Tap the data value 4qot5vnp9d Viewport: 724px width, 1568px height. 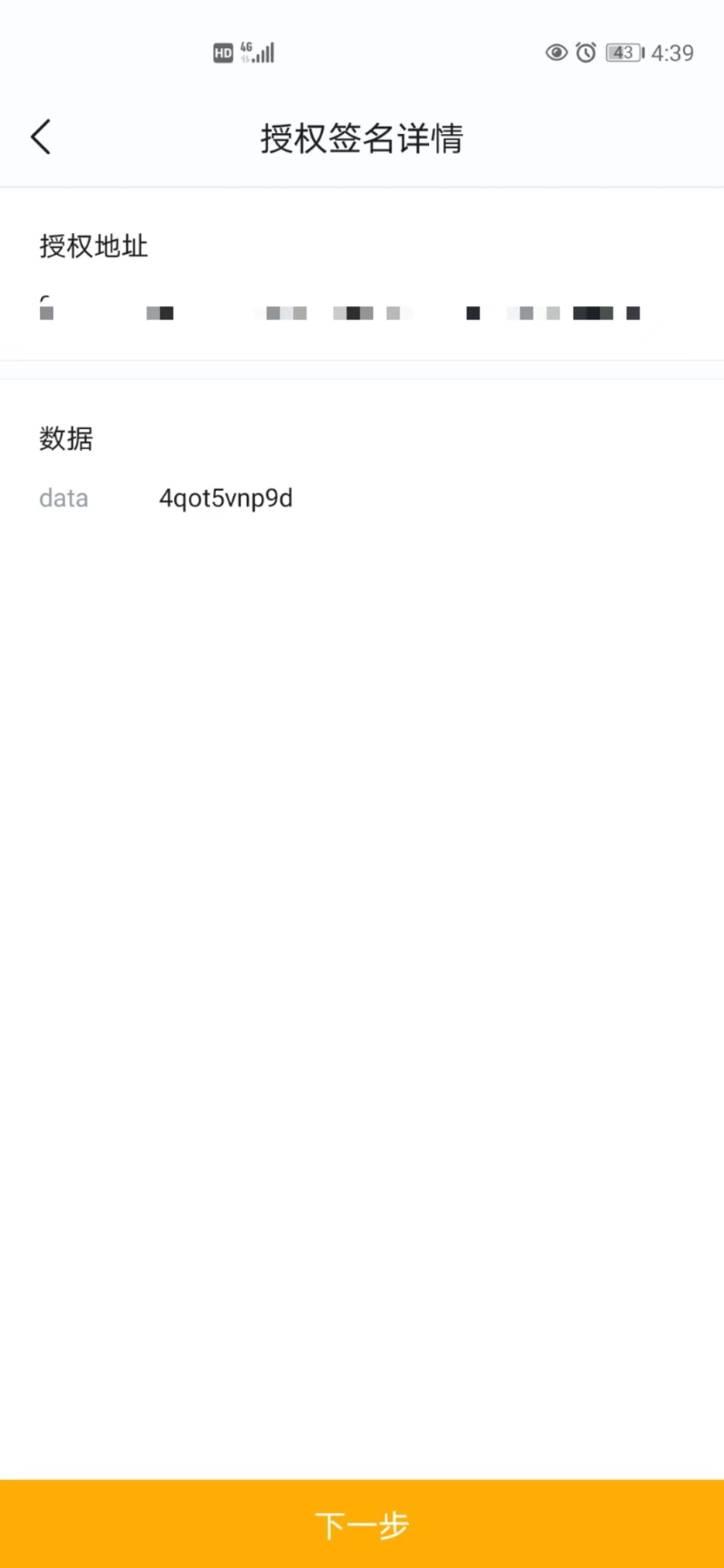pos(226,498)
